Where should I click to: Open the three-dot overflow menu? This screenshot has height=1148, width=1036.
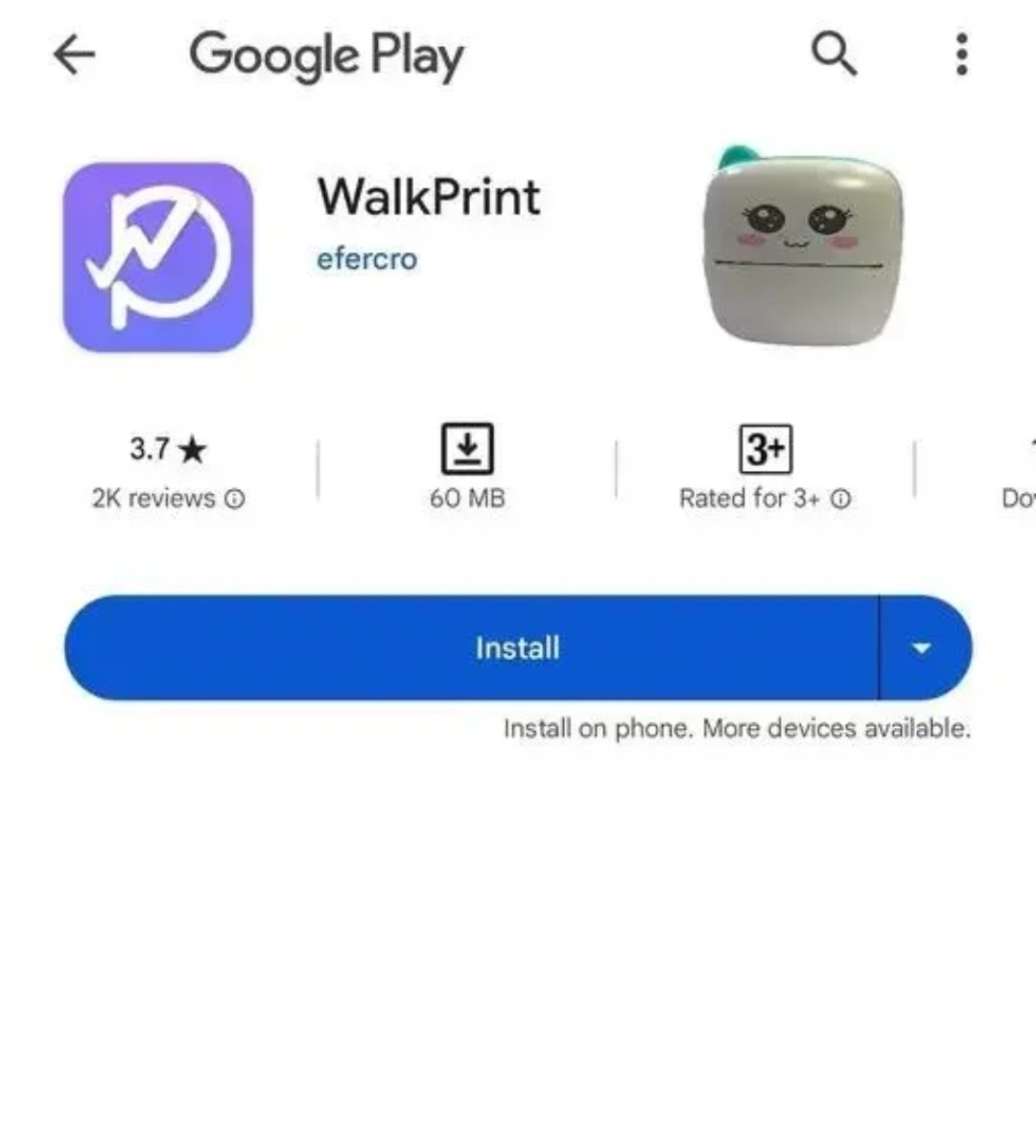961,55
